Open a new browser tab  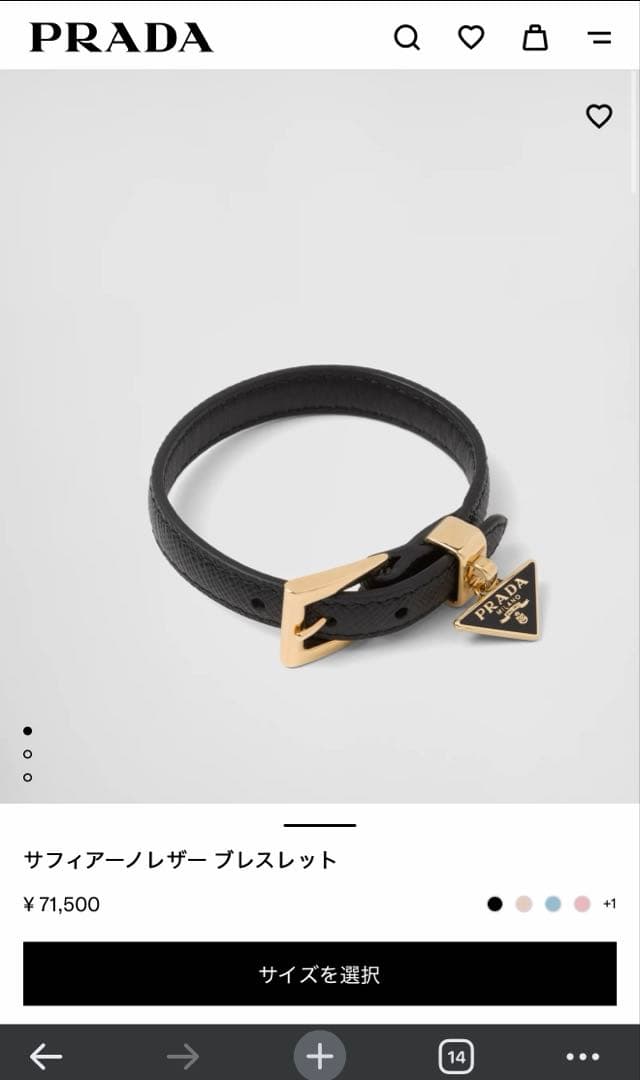pos(319,1056)
